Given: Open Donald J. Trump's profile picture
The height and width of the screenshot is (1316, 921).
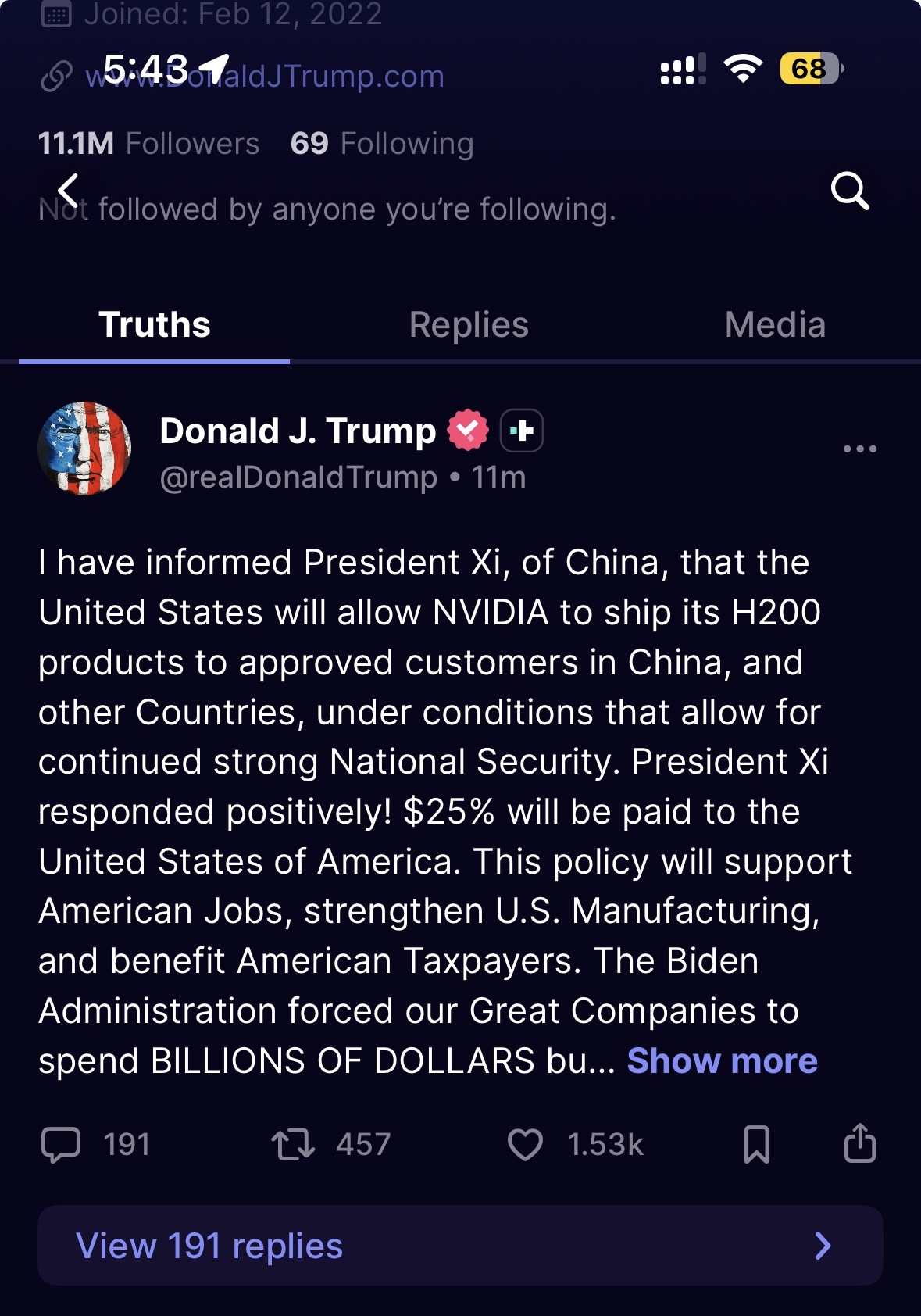Looking at the screenshot, I should 84,449.
